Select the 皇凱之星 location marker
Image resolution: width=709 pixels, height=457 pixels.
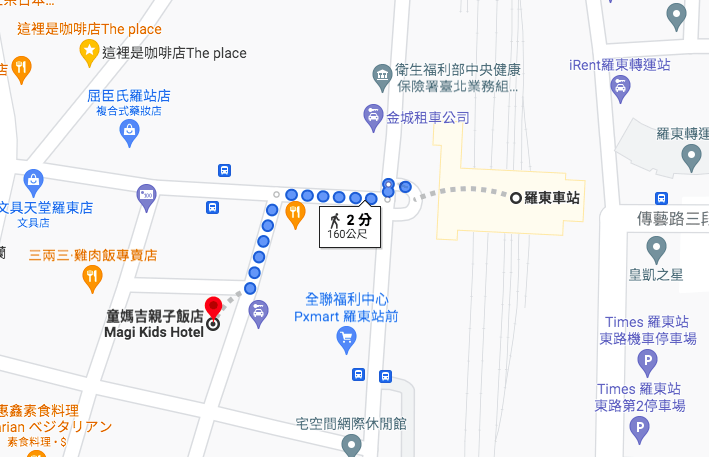(x=656, y=247)
